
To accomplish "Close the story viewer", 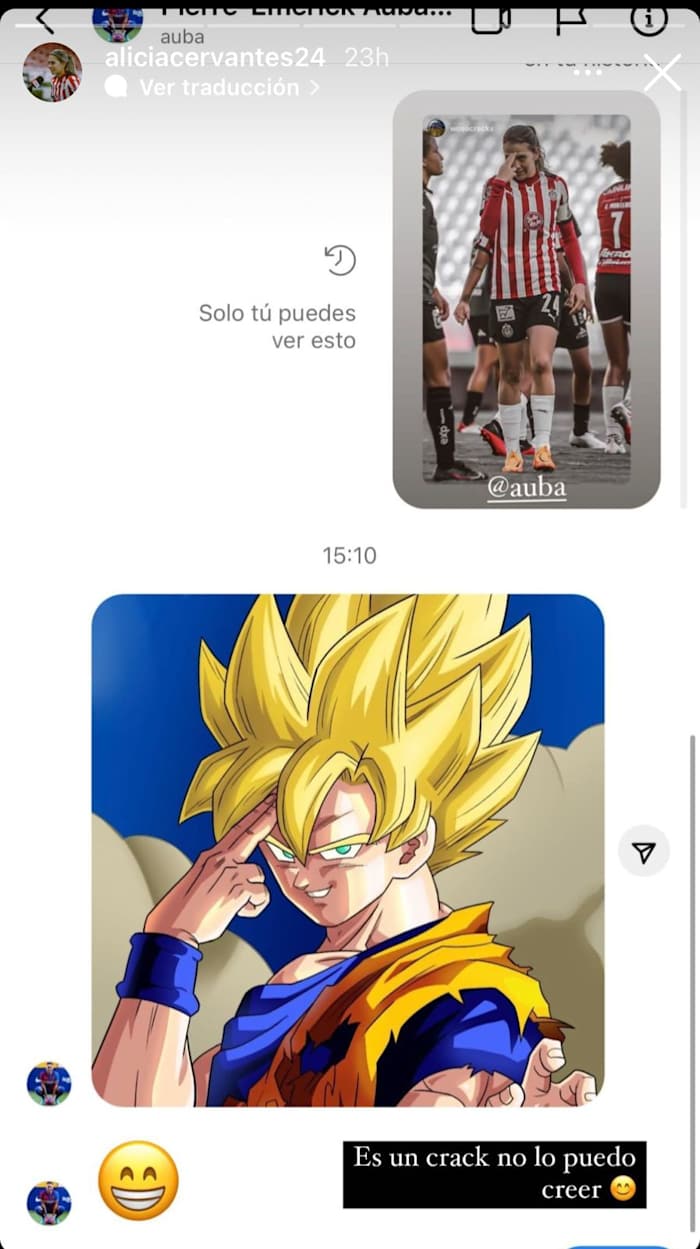I will click(x=662, y=73).
